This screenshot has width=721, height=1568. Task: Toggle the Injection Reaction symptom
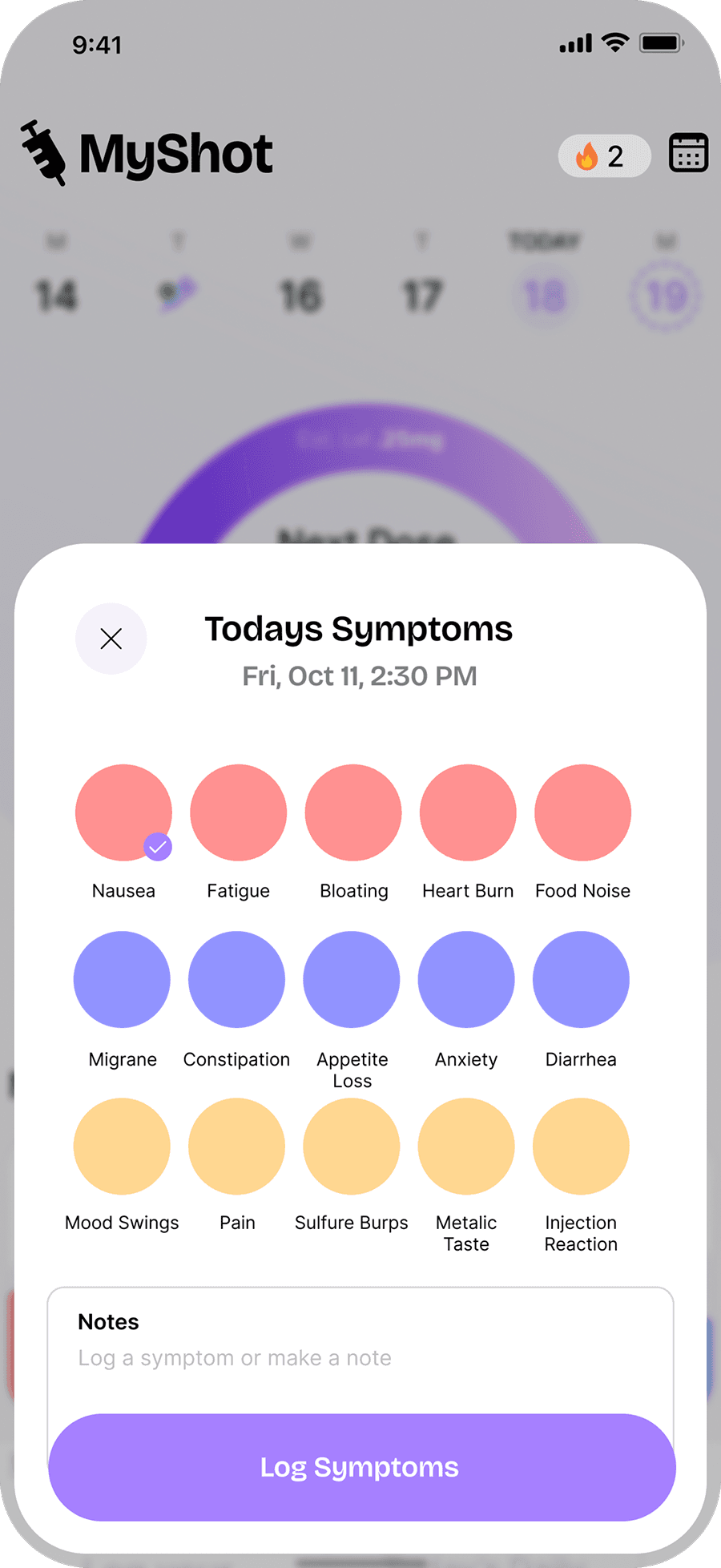(581, 1146)
